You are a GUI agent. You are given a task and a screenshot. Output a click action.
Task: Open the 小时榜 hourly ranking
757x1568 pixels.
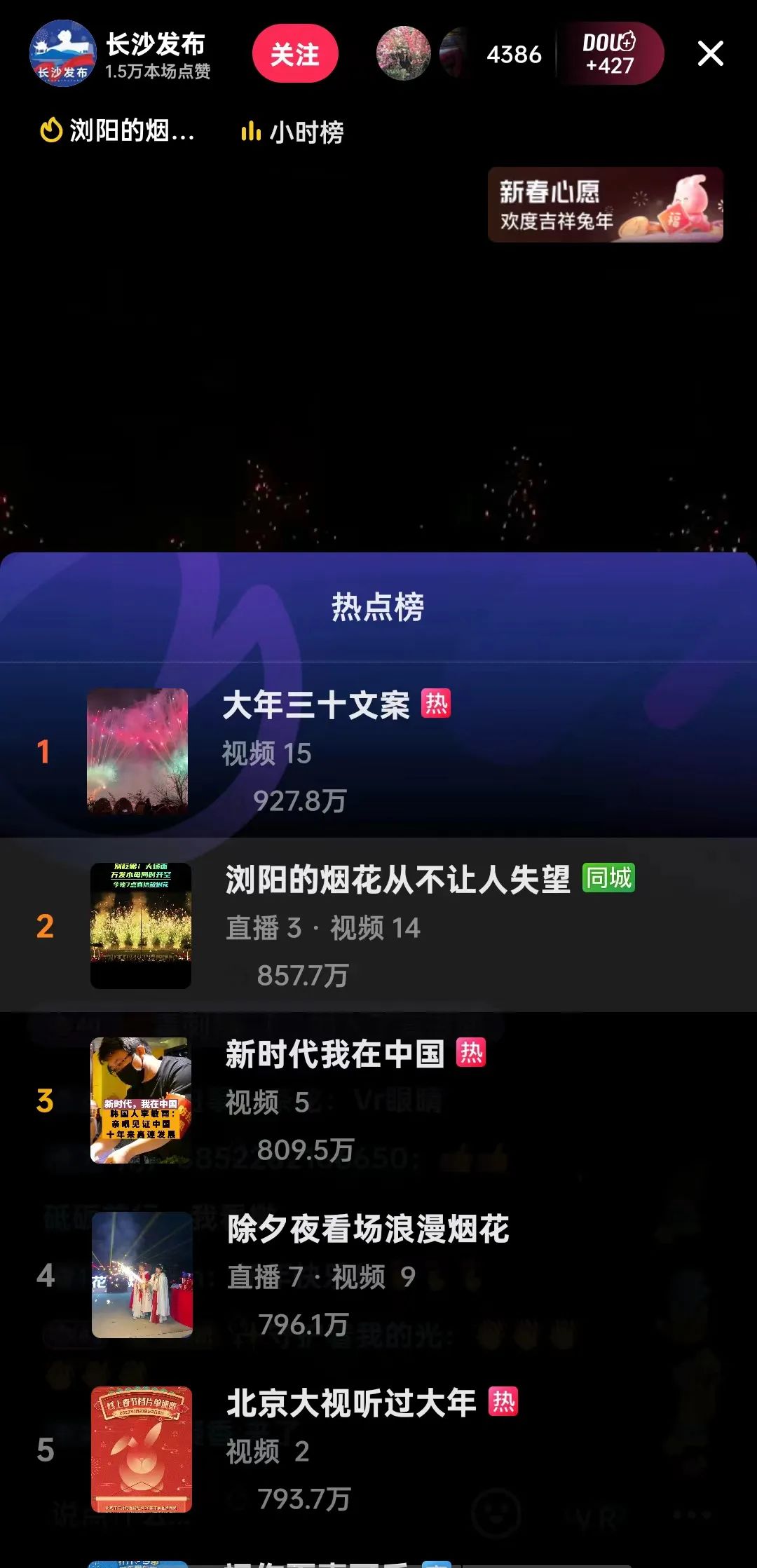293,132
